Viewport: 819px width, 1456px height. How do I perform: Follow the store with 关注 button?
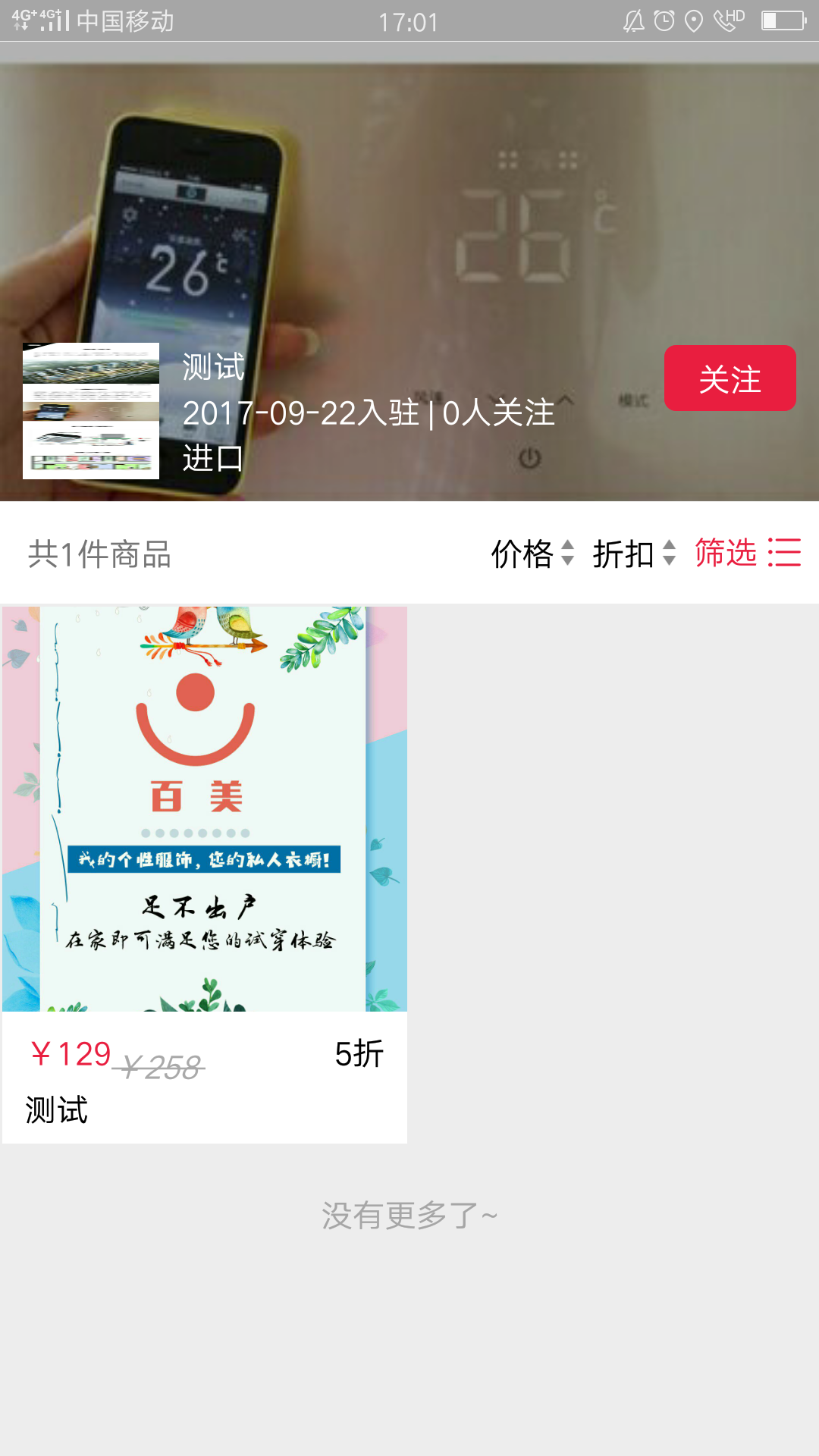(x=730, y=378)
